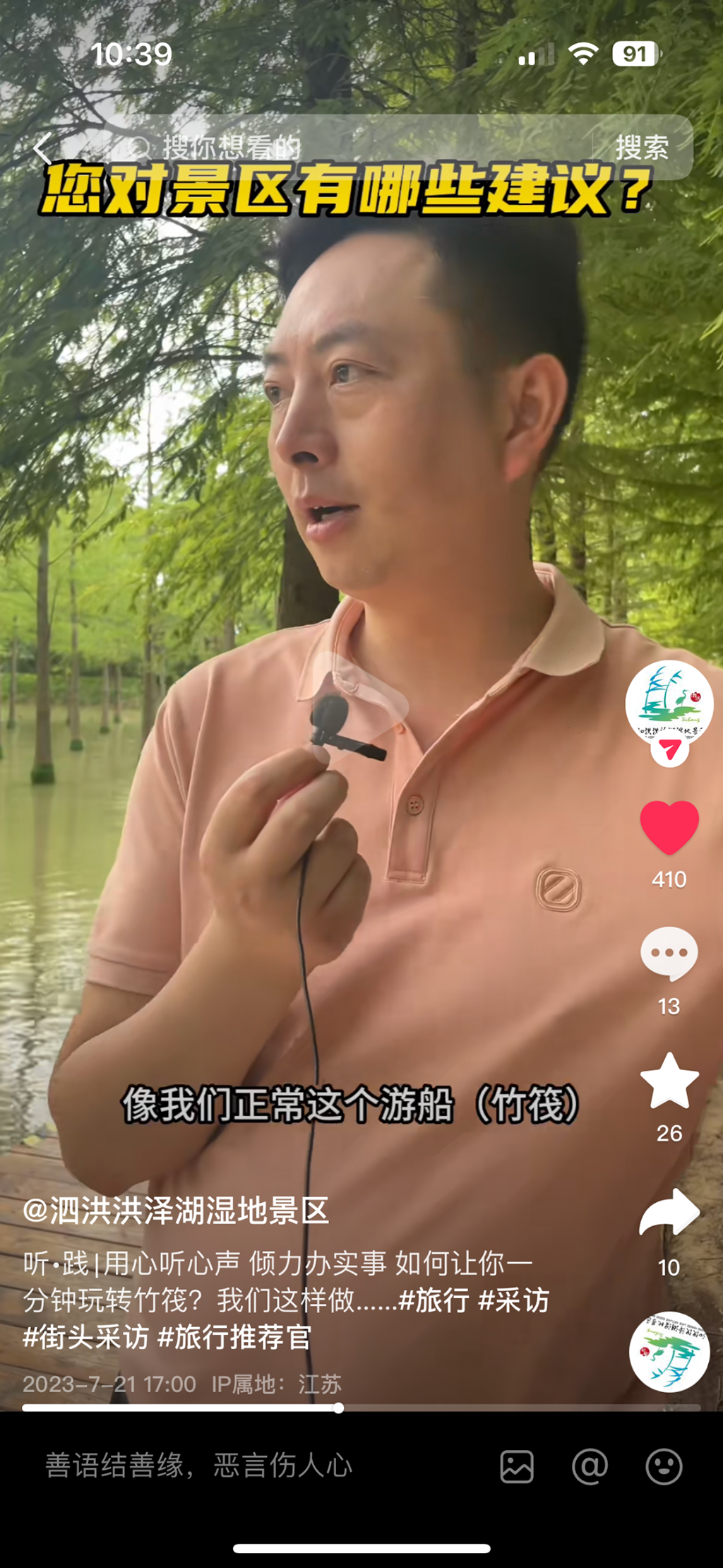Open the emoji picker for comments
723x1568 pixels.
[664, 1467]
